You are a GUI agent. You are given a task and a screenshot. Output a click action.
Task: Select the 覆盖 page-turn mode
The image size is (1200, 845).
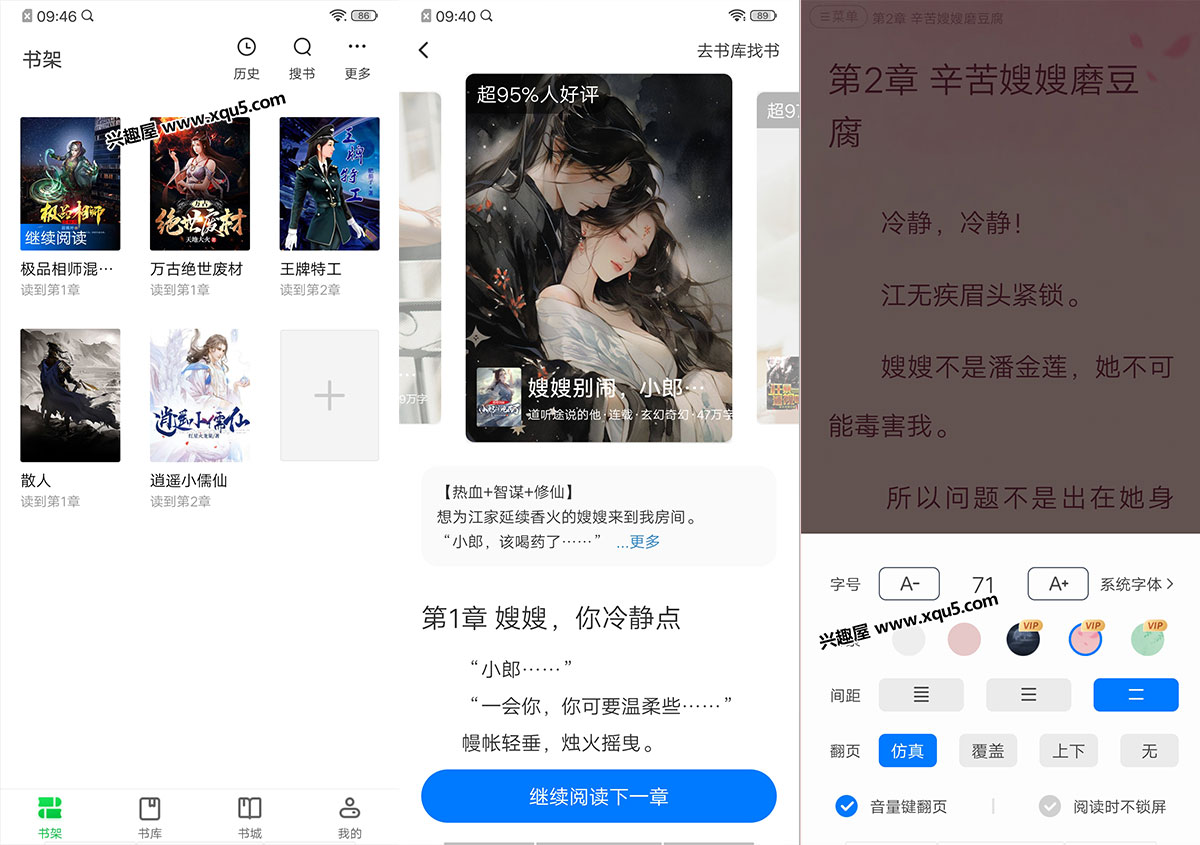coord(988,750)
